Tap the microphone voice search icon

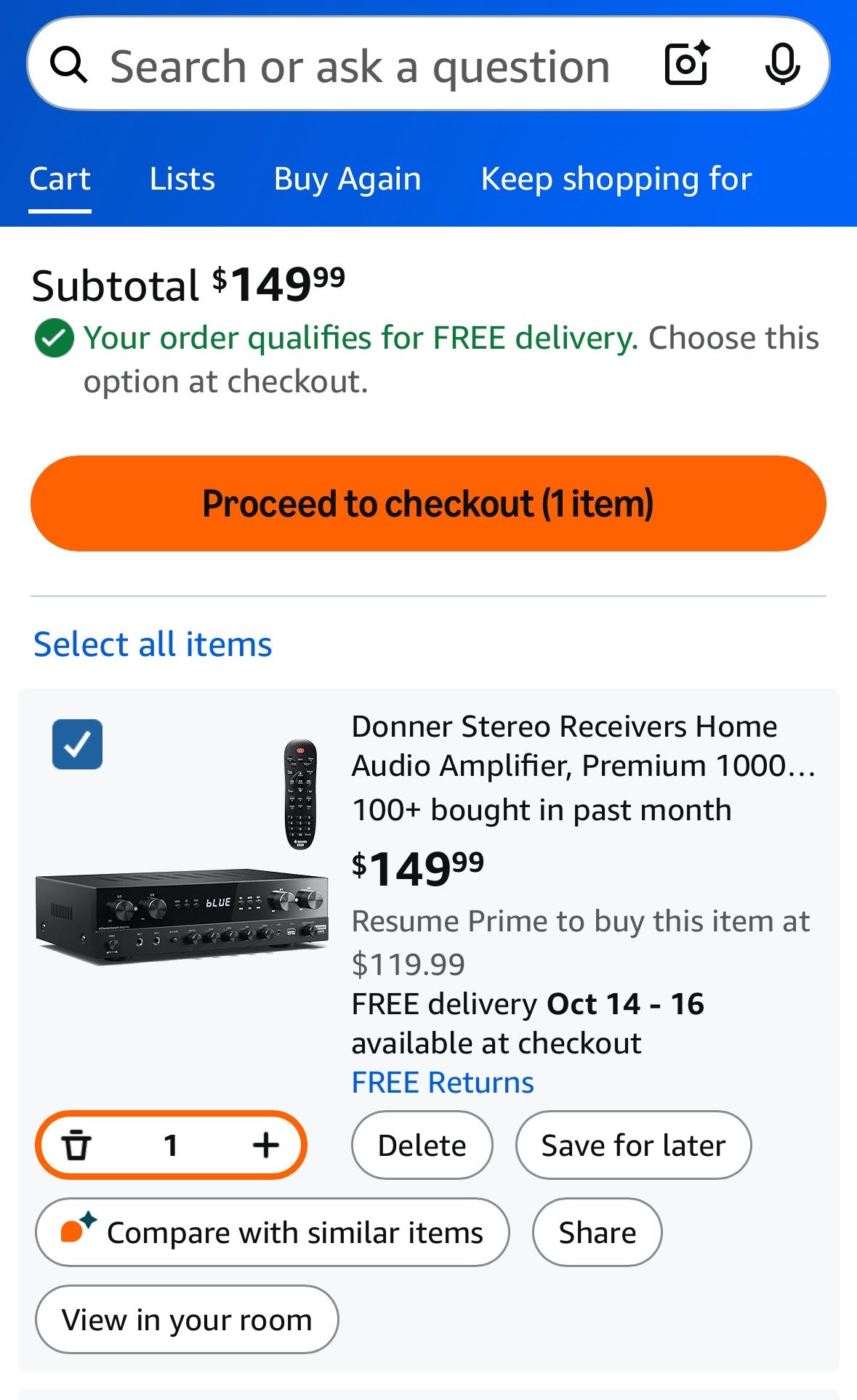[783, 65]
